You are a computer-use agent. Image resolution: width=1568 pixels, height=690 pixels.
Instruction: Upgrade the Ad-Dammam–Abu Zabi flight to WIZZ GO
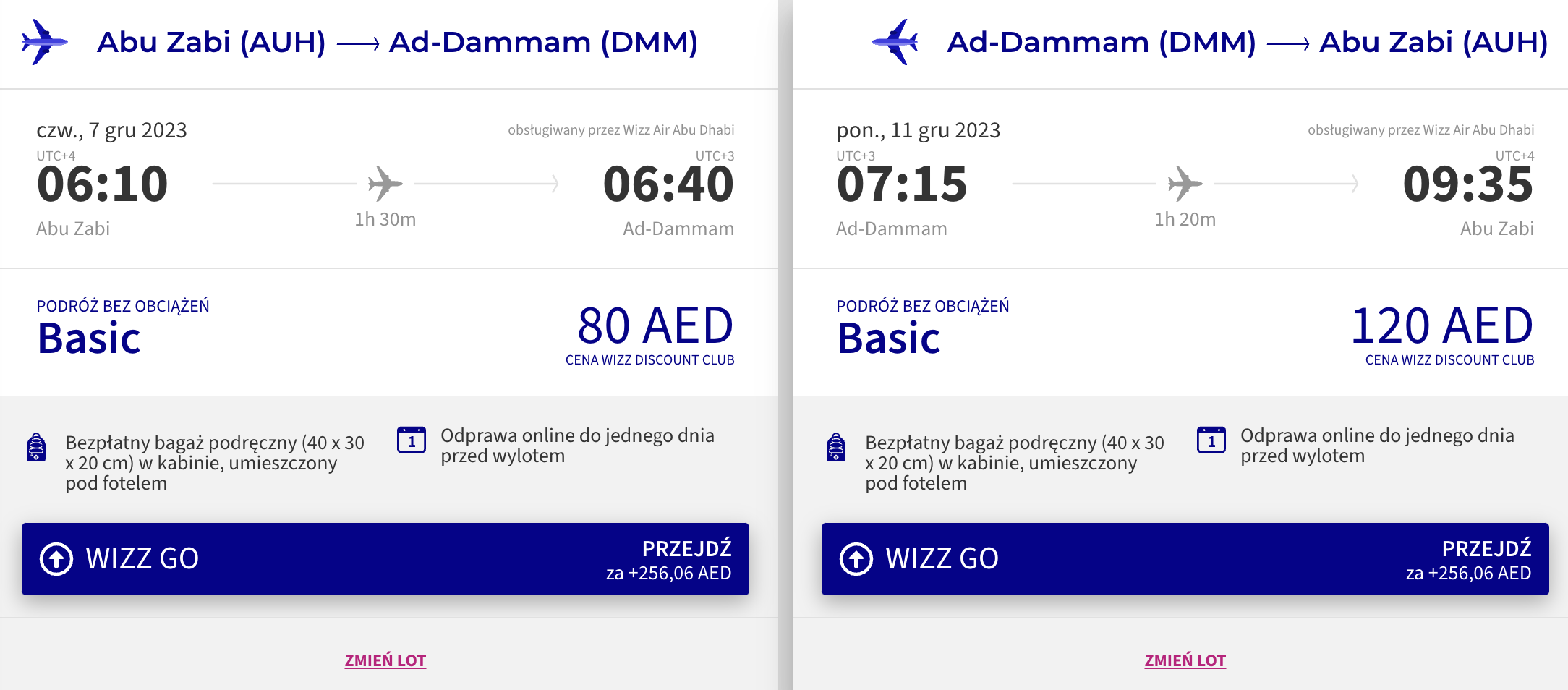click(1185, 559)
